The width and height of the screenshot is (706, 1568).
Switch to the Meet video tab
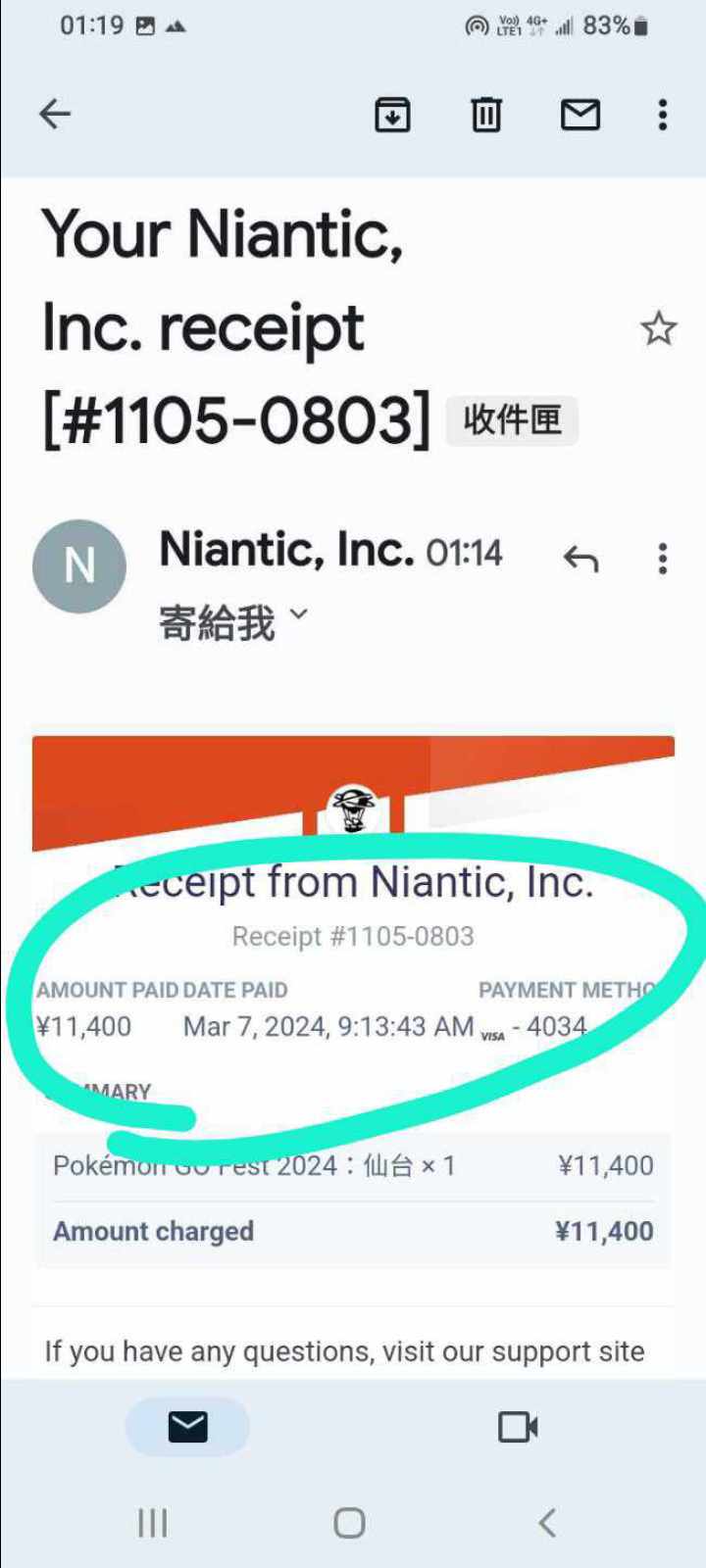click(518, 1427)
